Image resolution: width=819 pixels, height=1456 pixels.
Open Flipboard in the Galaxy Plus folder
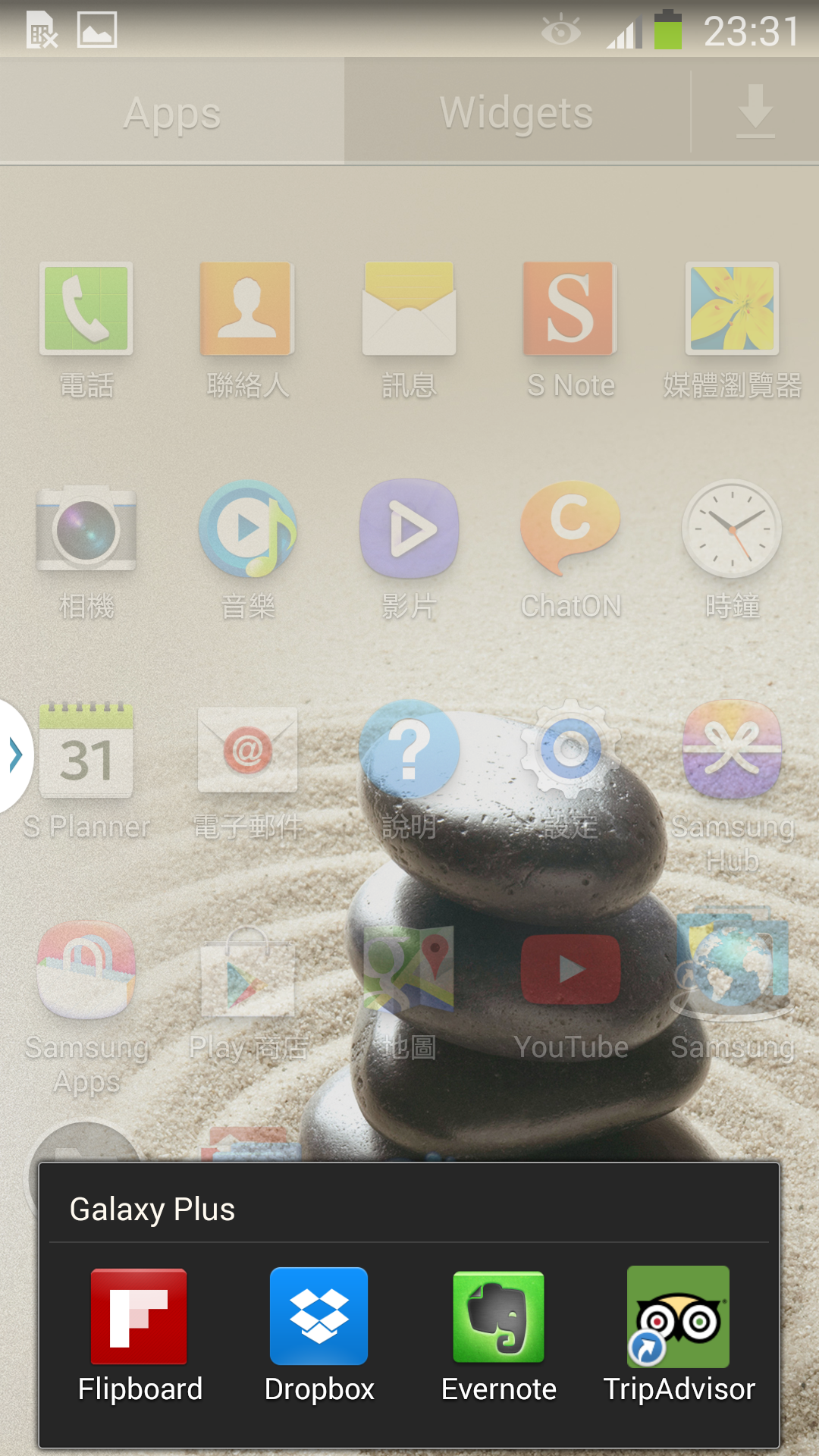click(x=140, y=1335)
